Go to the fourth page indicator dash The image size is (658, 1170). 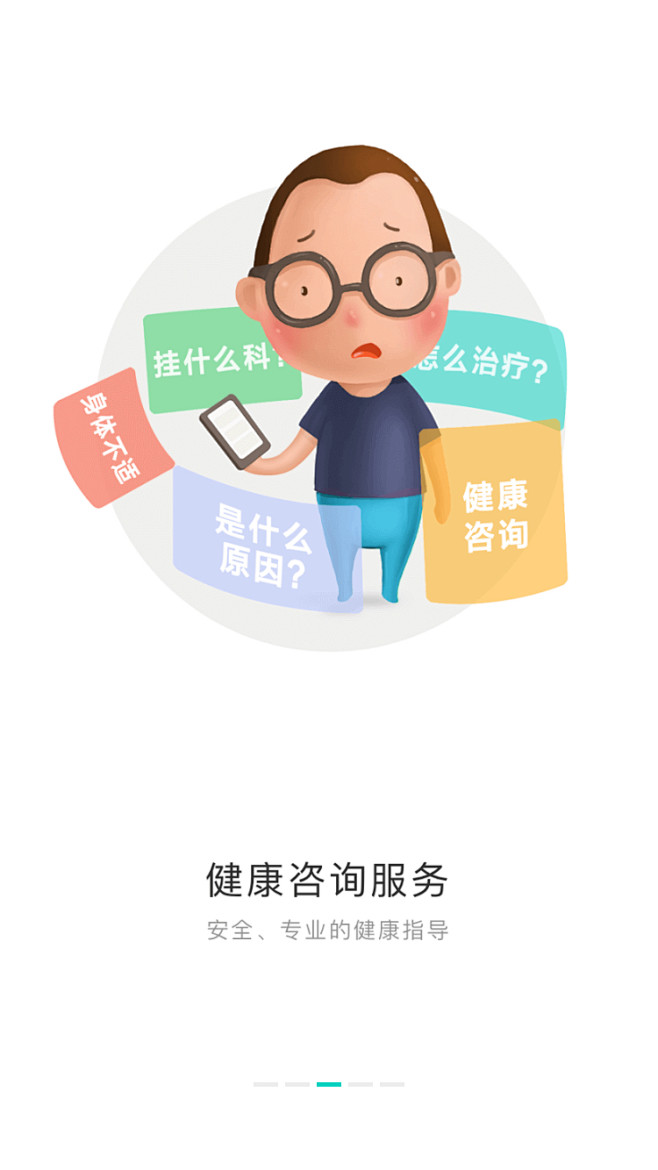click(x=360, y=1084)
